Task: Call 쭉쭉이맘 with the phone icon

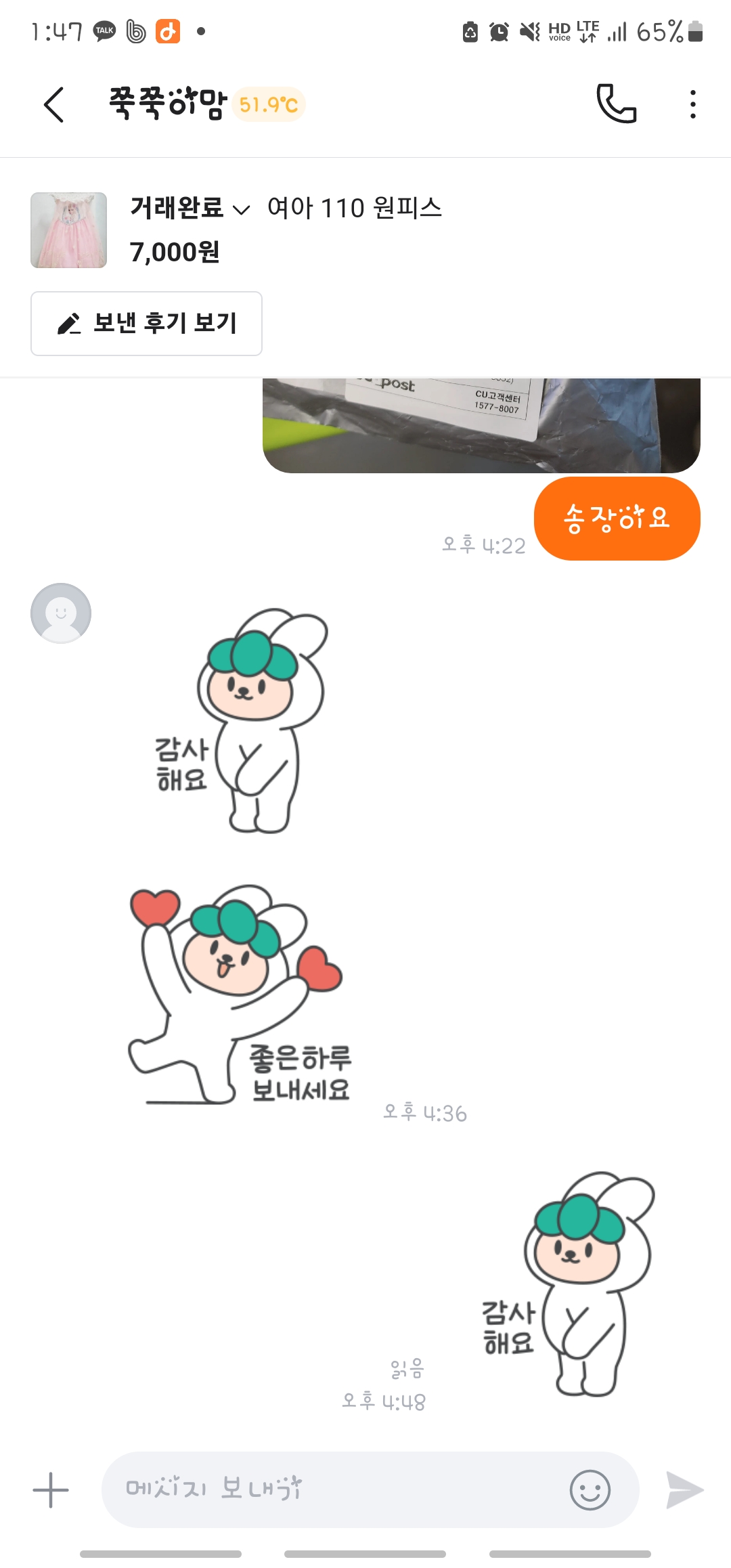Action: (x=616, y=104)
